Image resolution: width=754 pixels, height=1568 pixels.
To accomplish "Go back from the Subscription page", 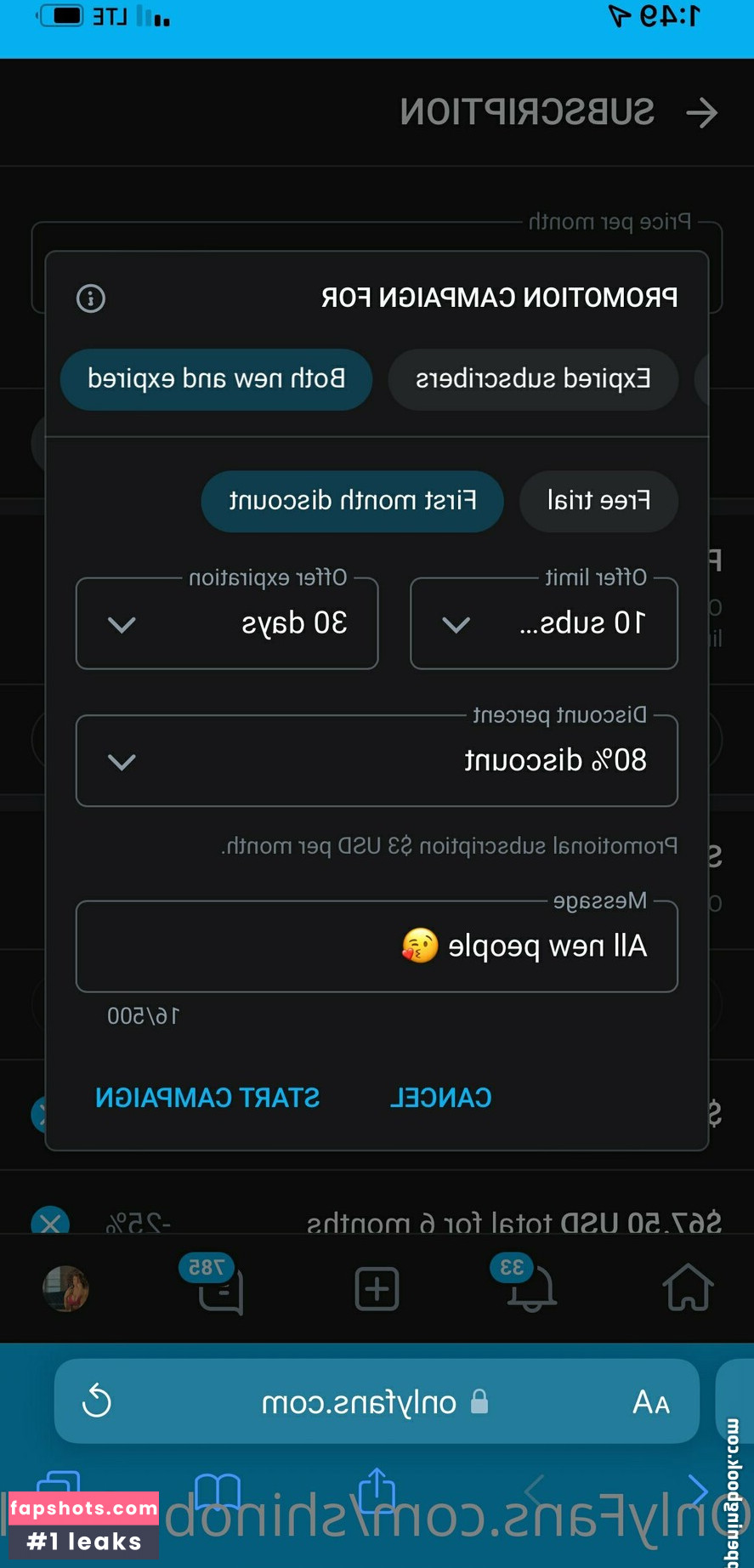I will 701,112.
